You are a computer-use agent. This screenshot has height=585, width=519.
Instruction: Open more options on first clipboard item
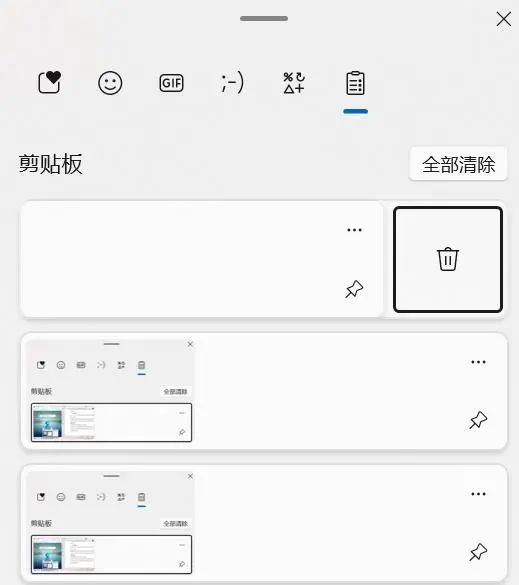point(354,230)
